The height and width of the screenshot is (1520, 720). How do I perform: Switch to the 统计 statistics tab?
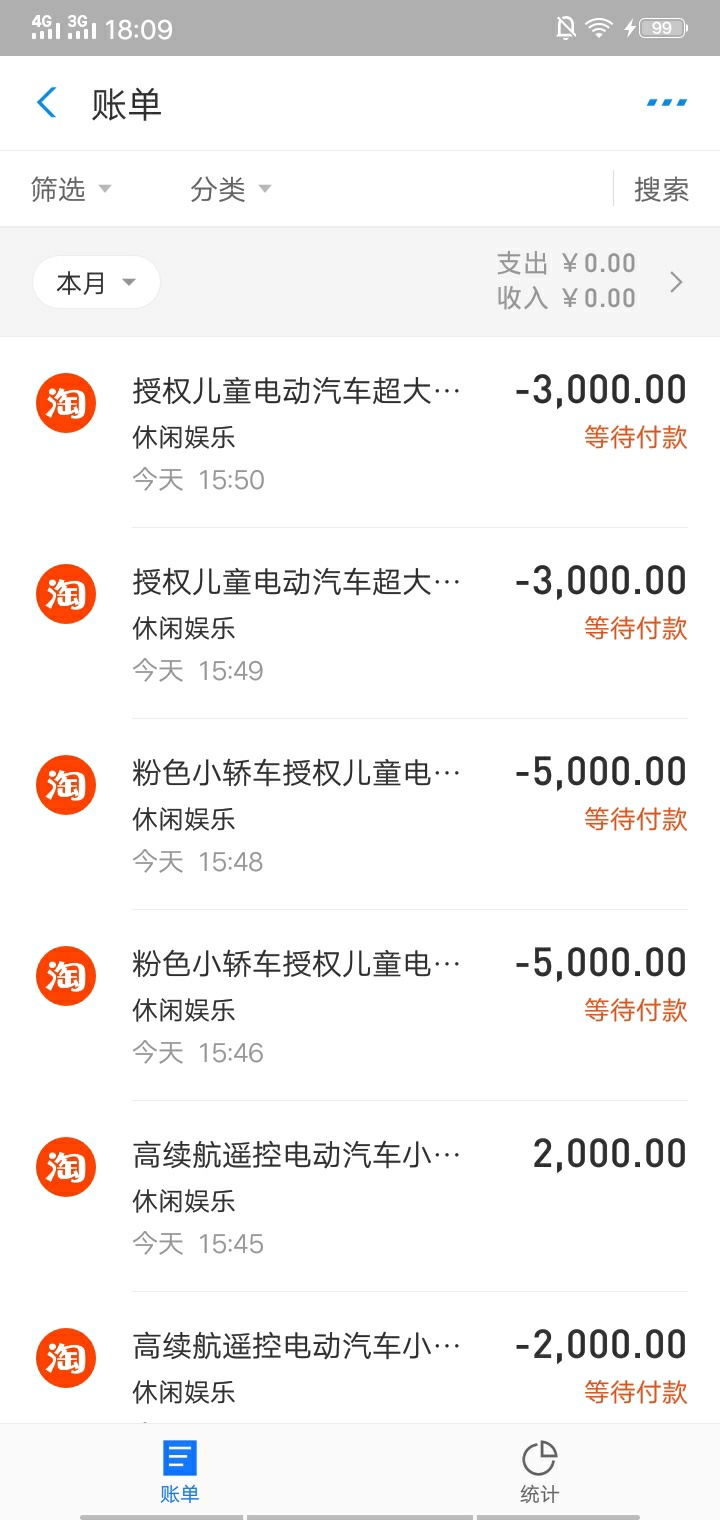540,1471
